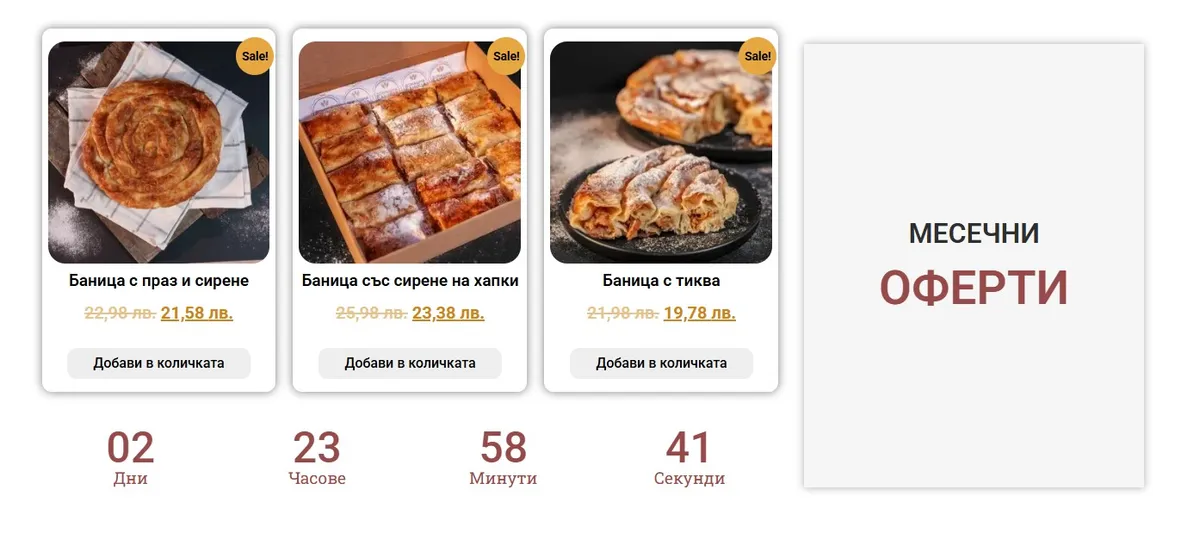The image size is (1200, 534).
Task: Open the Баница с тиква title link
Action: pos(661,281)
